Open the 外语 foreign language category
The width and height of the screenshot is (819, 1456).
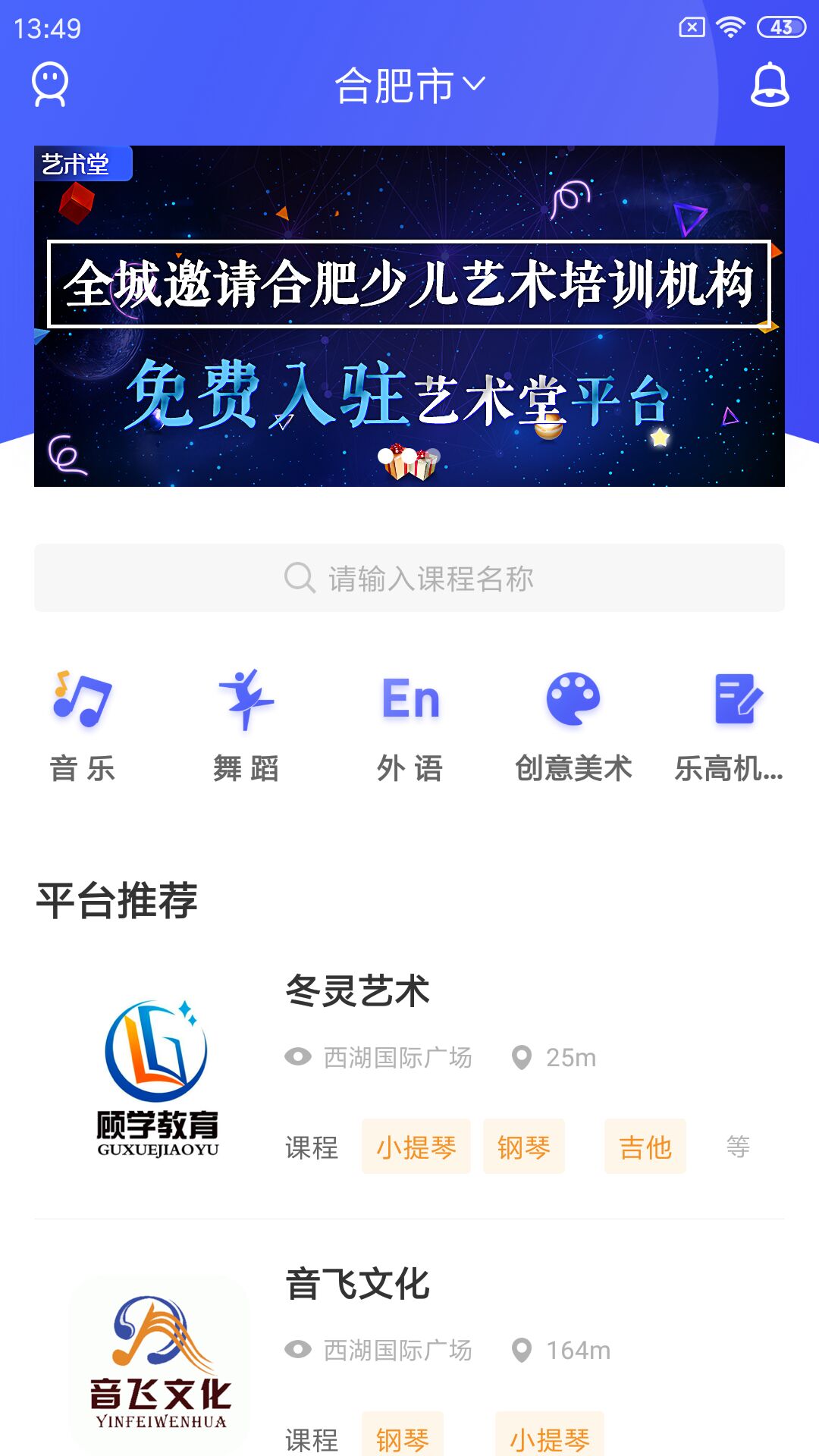pyautogui.click(x=409, y=698)
